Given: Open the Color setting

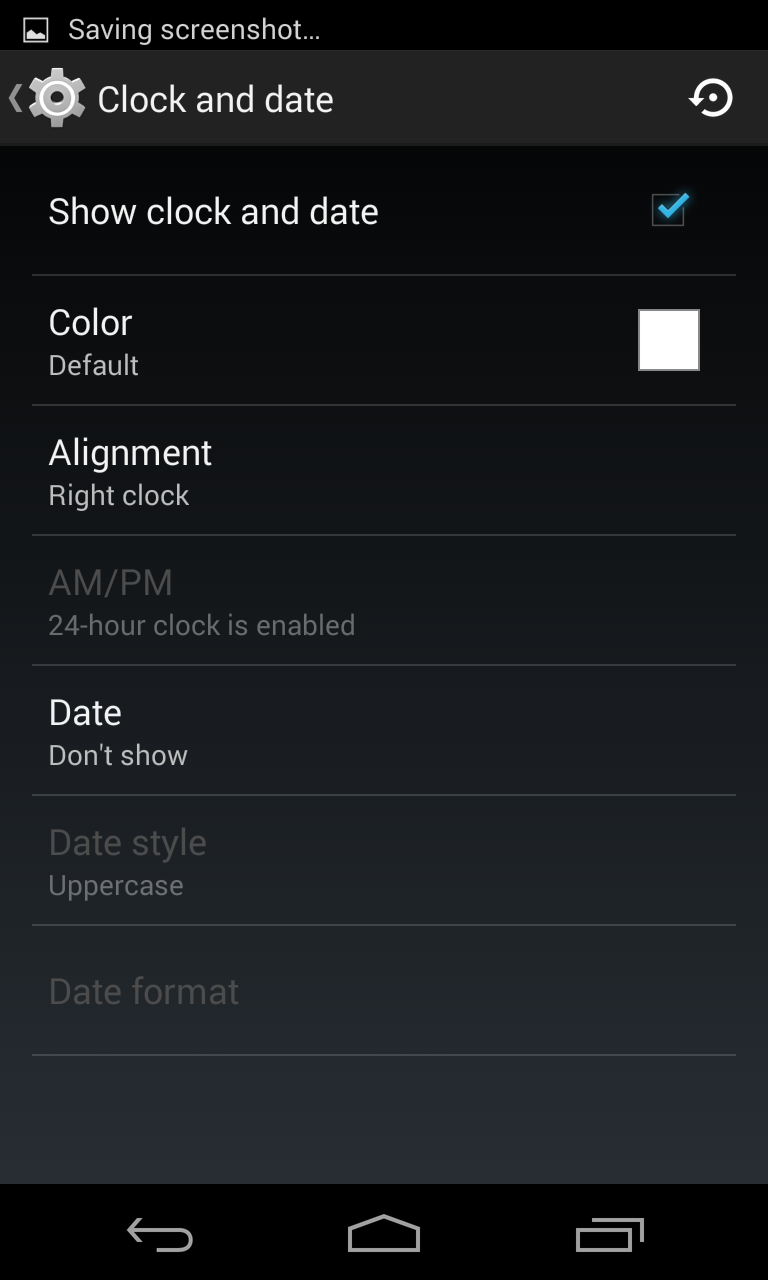Looking at the screenshot, I should point(384,341).
